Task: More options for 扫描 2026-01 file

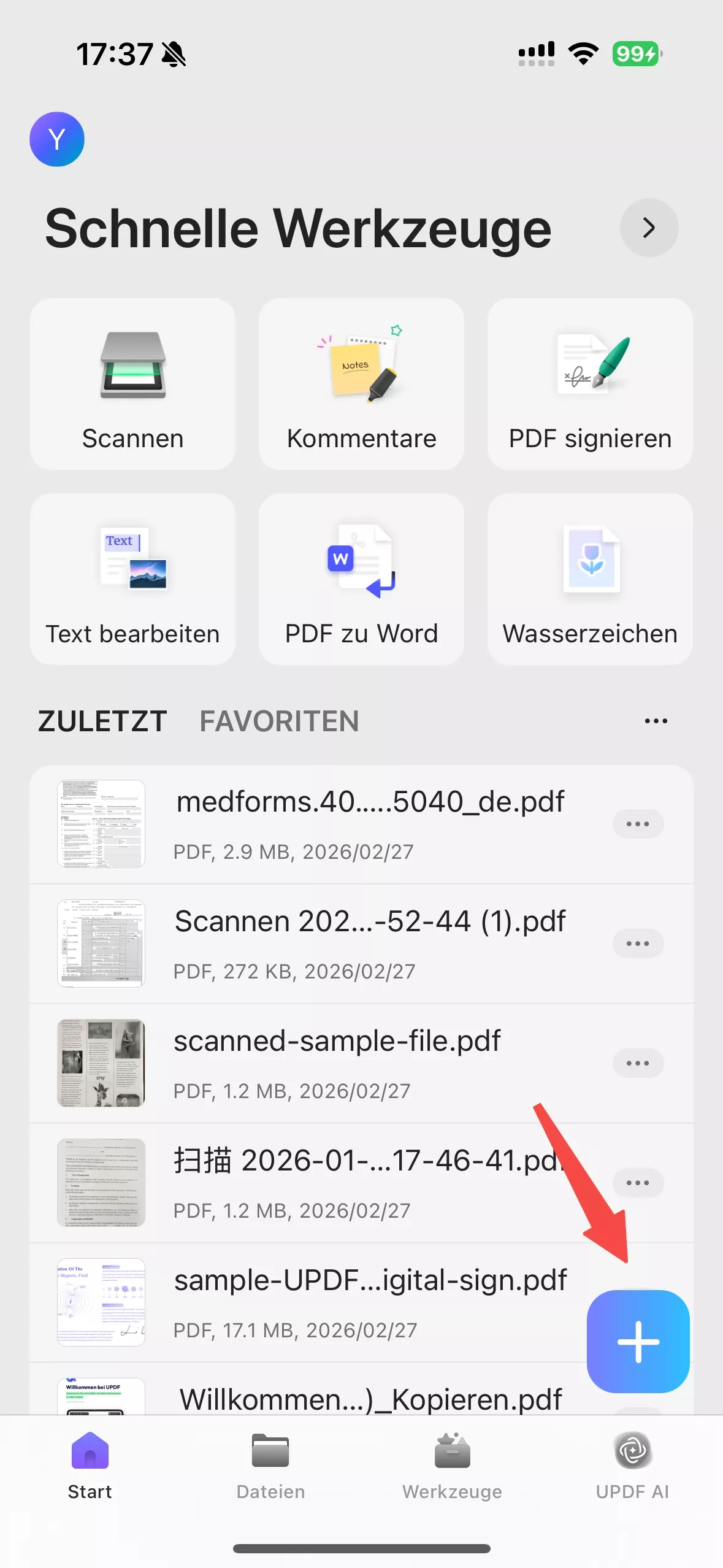Action: pos(638,1183)
